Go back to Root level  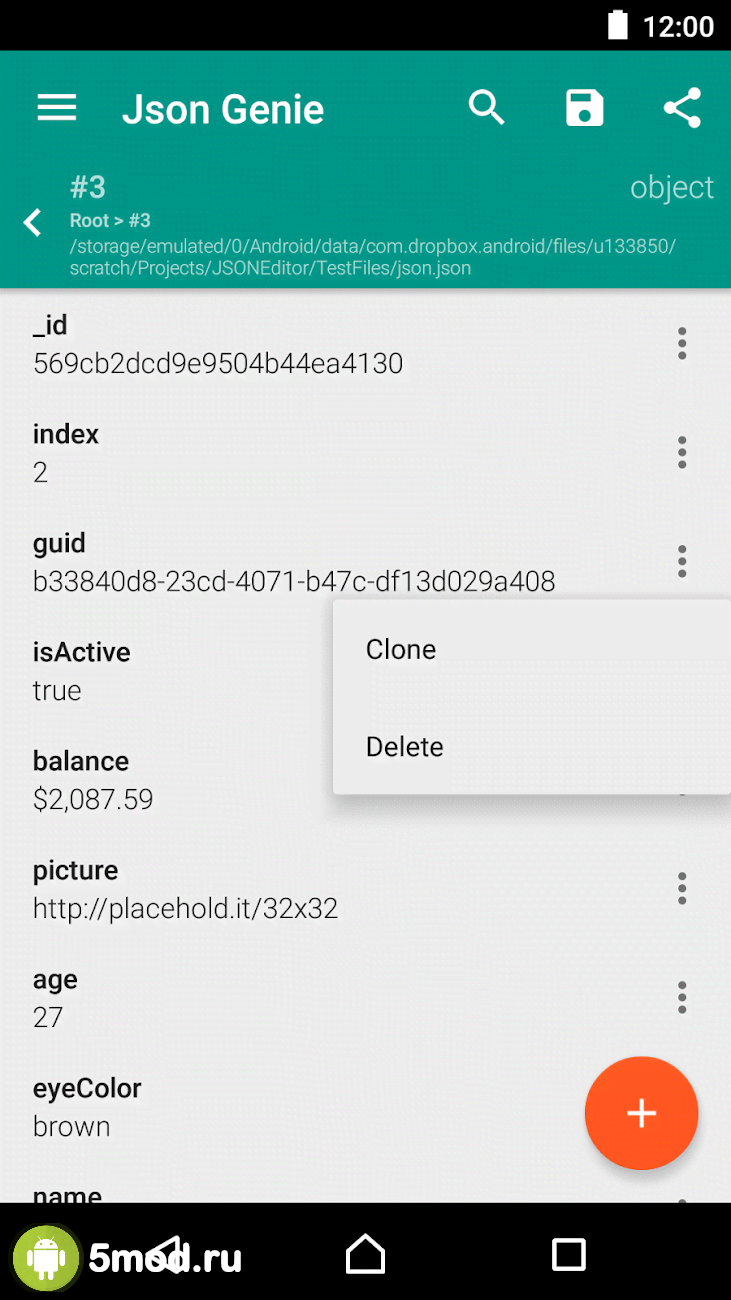(x=33, y=222)
